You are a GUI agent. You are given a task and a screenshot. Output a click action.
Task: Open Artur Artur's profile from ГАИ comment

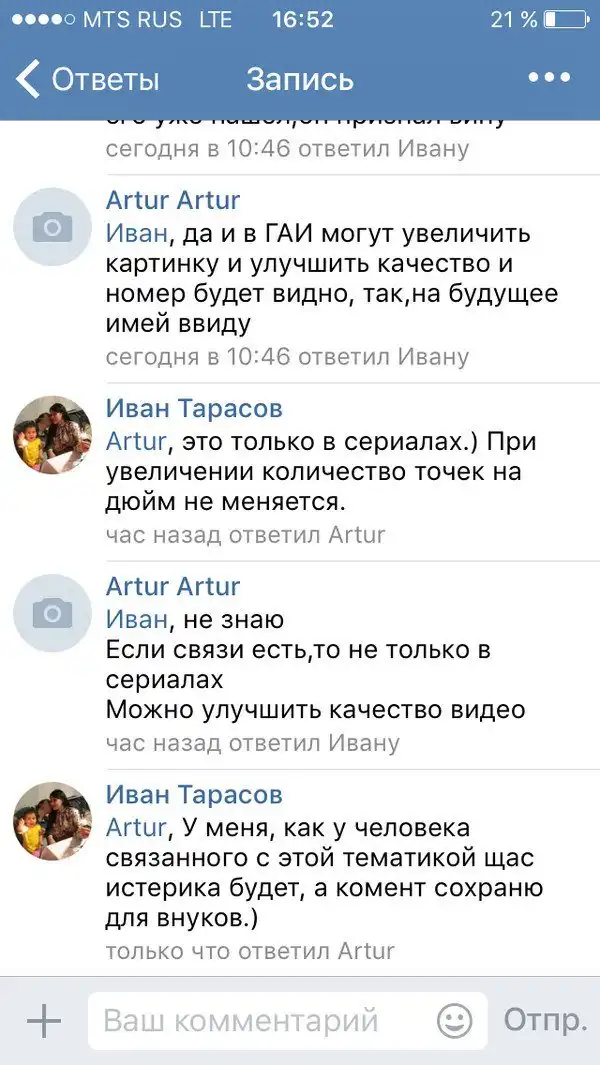(173, 200)
